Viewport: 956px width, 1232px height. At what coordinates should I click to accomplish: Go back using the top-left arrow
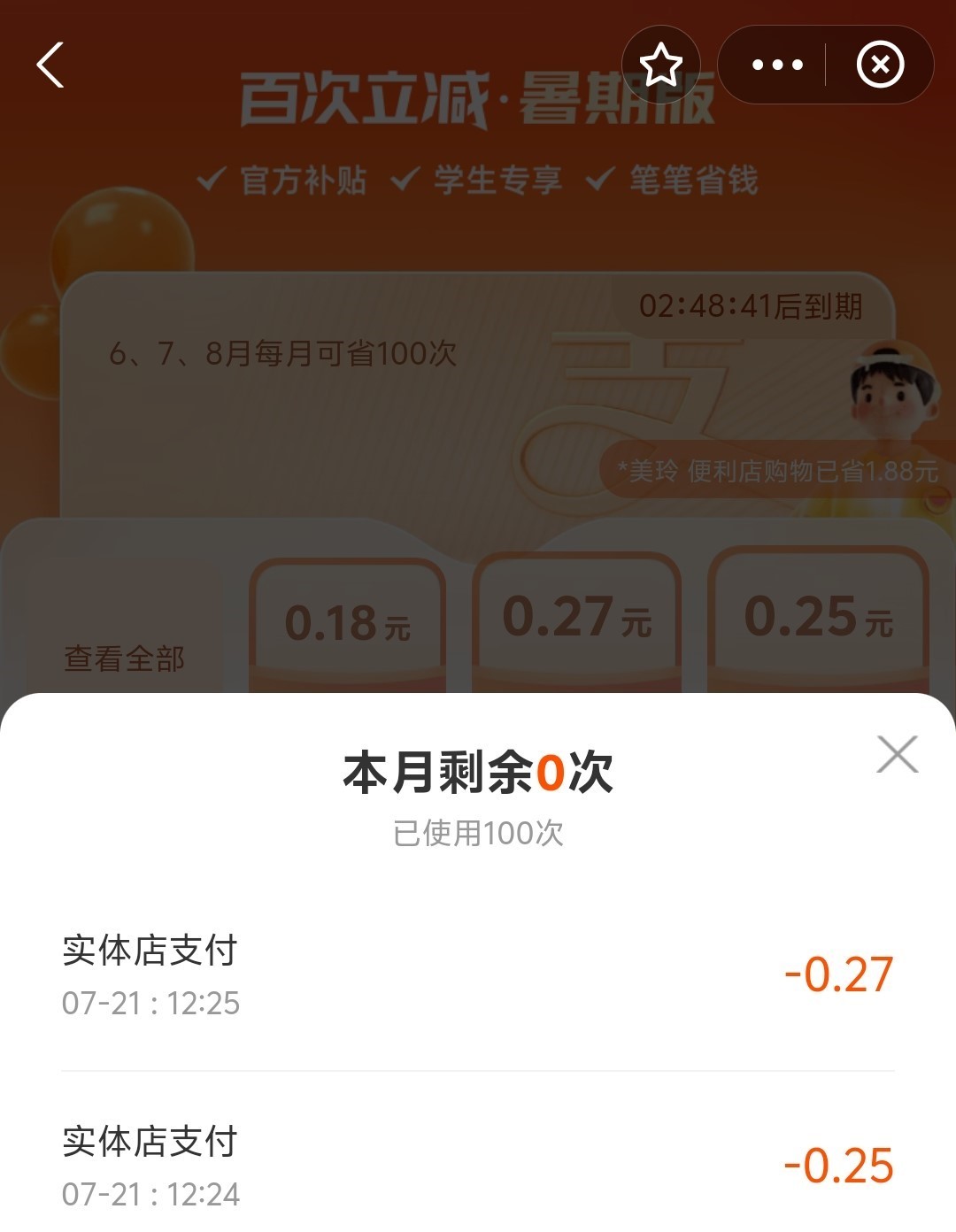click(x=50, y=65)
